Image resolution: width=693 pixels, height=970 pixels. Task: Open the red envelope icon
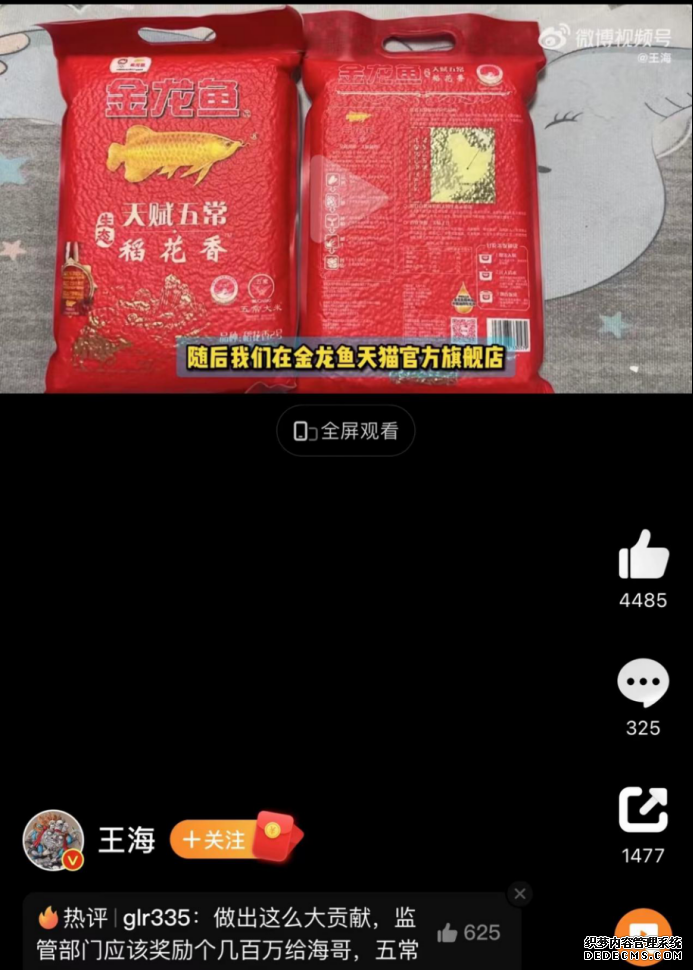(273, 838)
